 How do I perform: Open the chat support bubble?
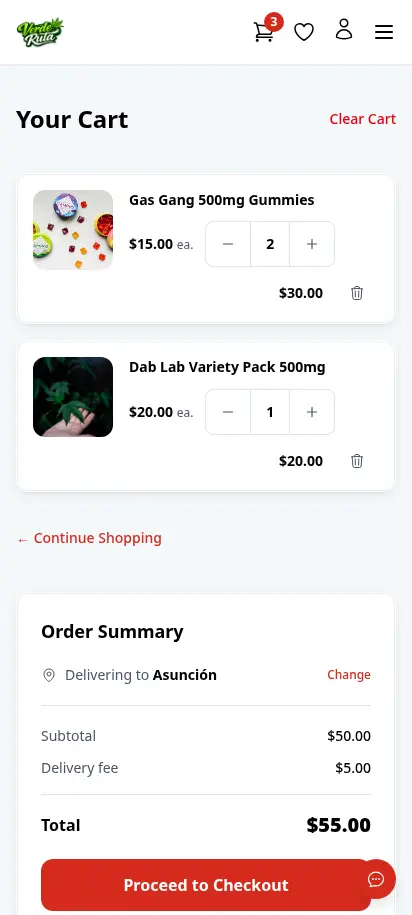click(376, 879)
